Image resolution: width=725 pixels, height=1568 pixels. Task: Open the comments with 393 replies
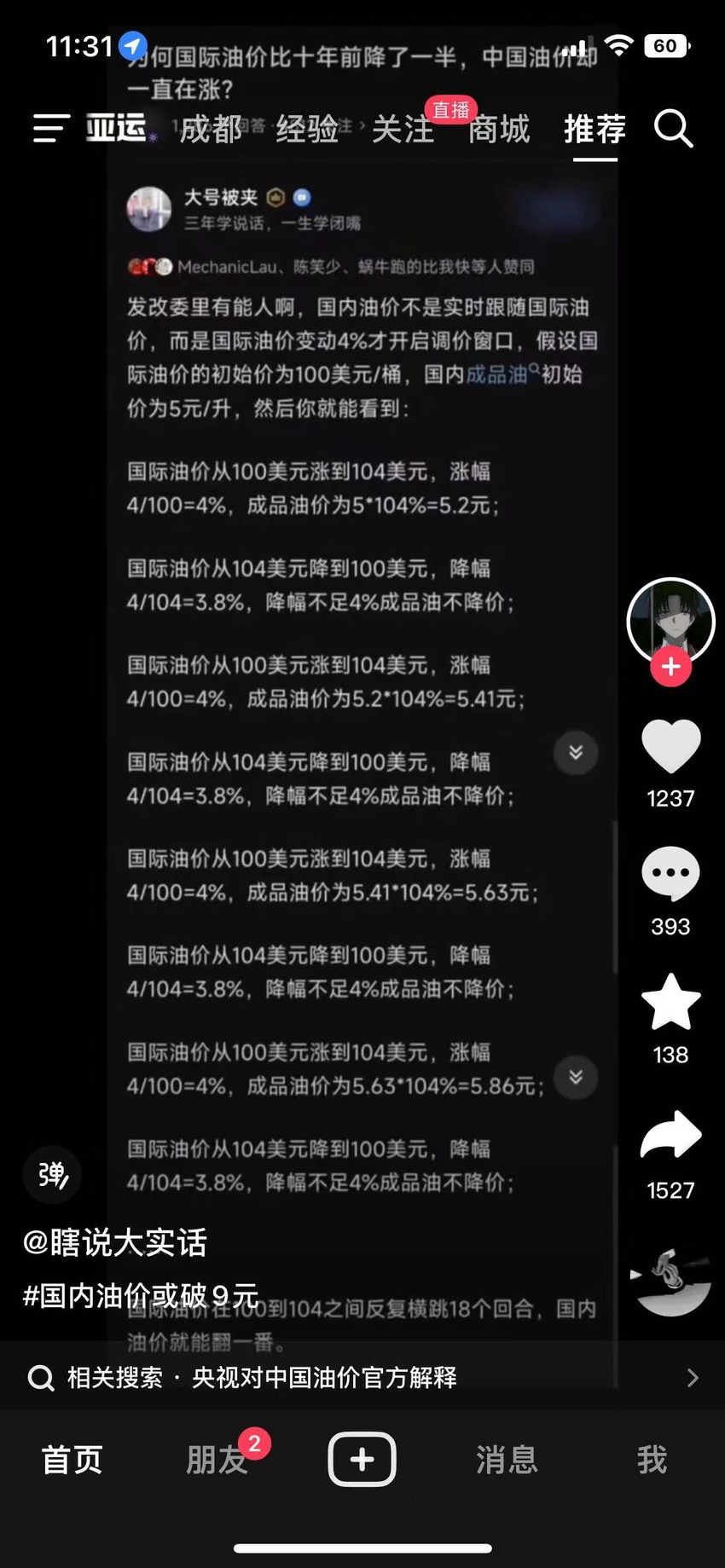tap(670, 874)
